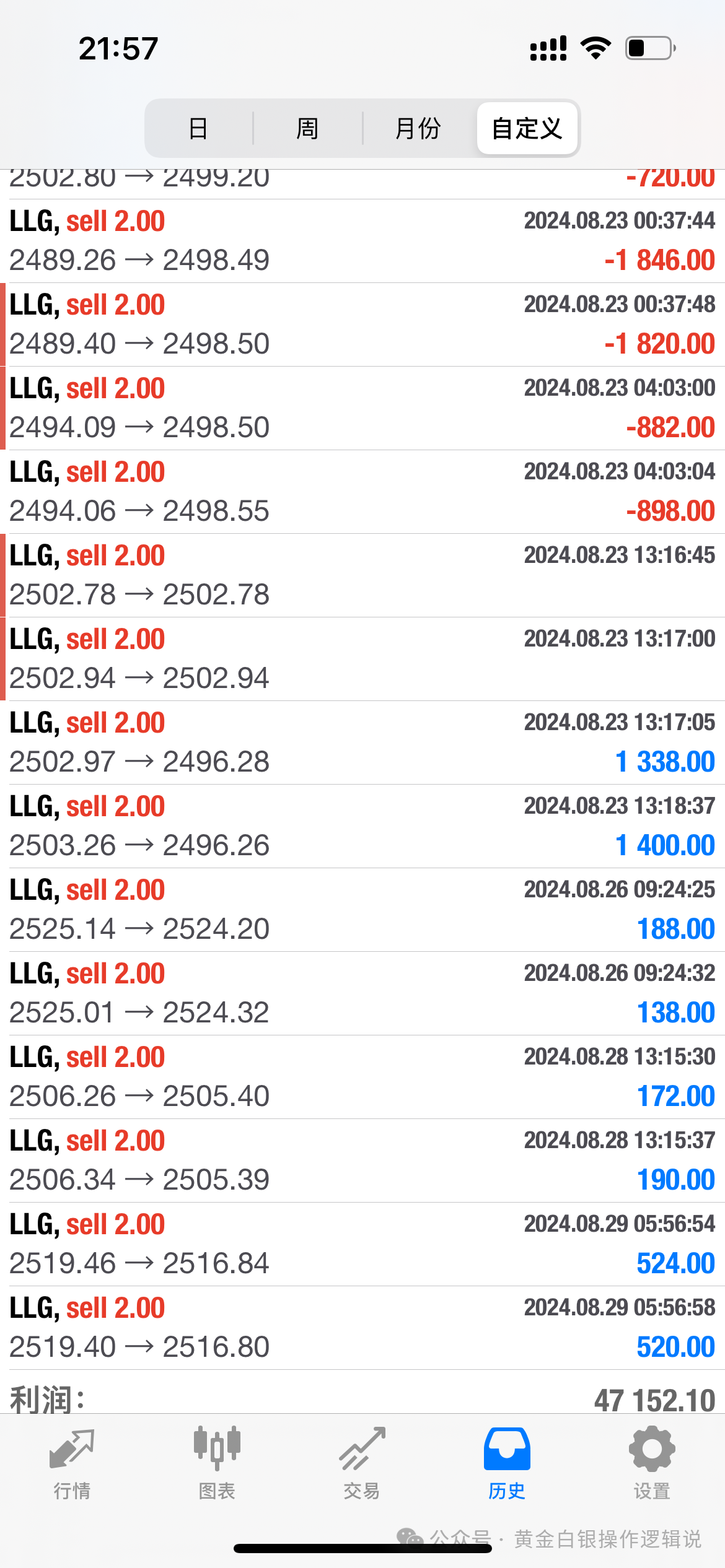Select the 周 period tab
Image resolution: width=725 pixels, height=1568 pixels.
(307, 129)
